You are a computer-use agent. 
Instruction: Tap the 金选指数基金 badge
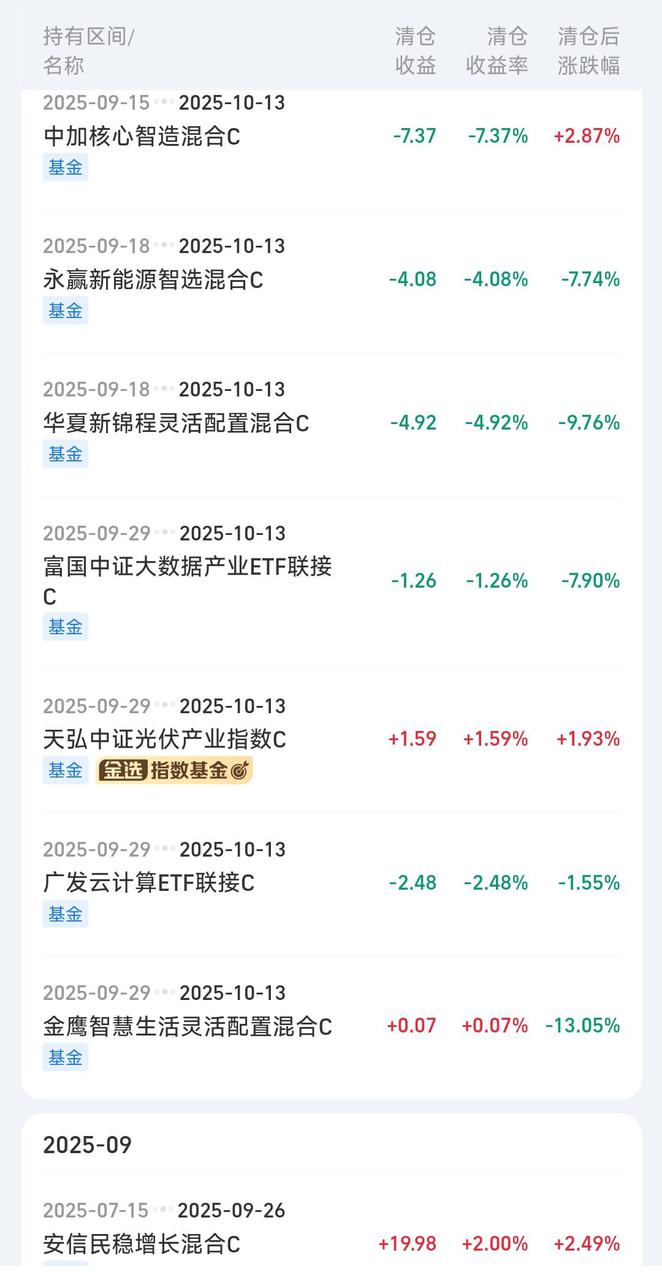click(174, 770)
